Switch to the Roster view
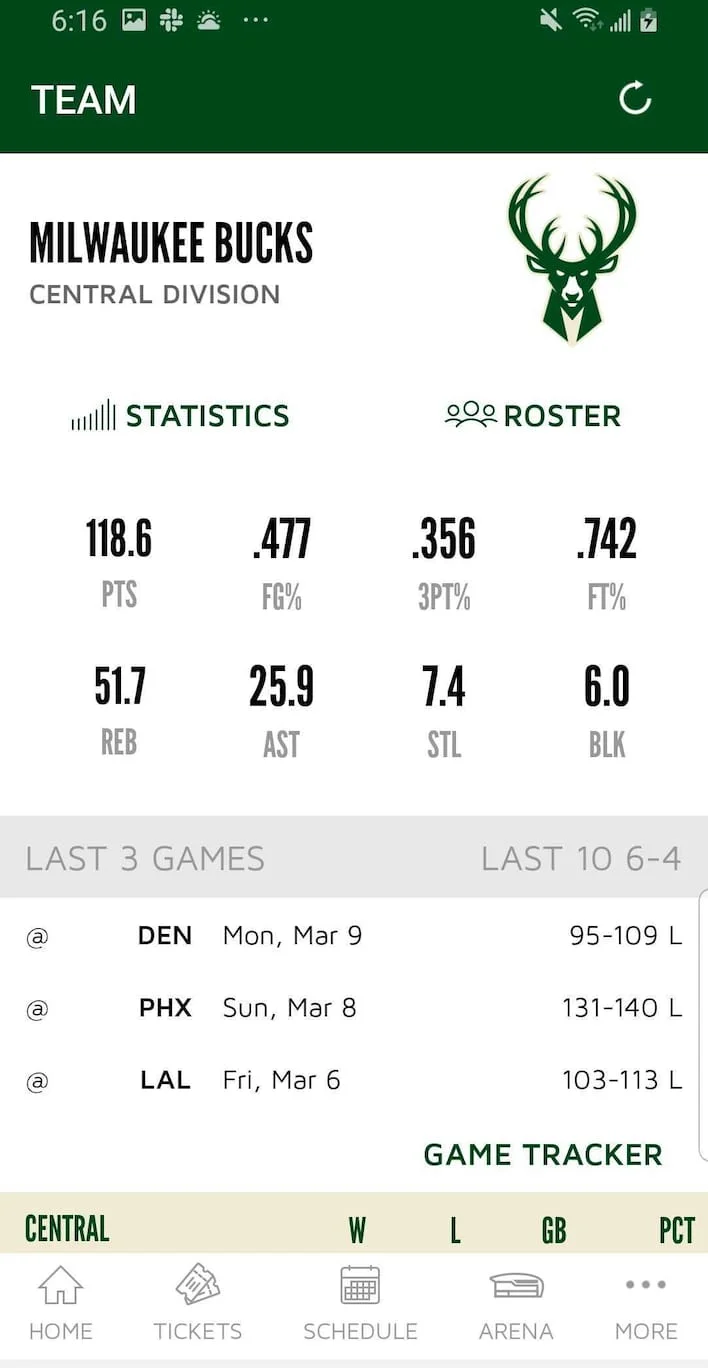Image resolution: width=708 pixels, height=1368 pixels. [533, 415]
